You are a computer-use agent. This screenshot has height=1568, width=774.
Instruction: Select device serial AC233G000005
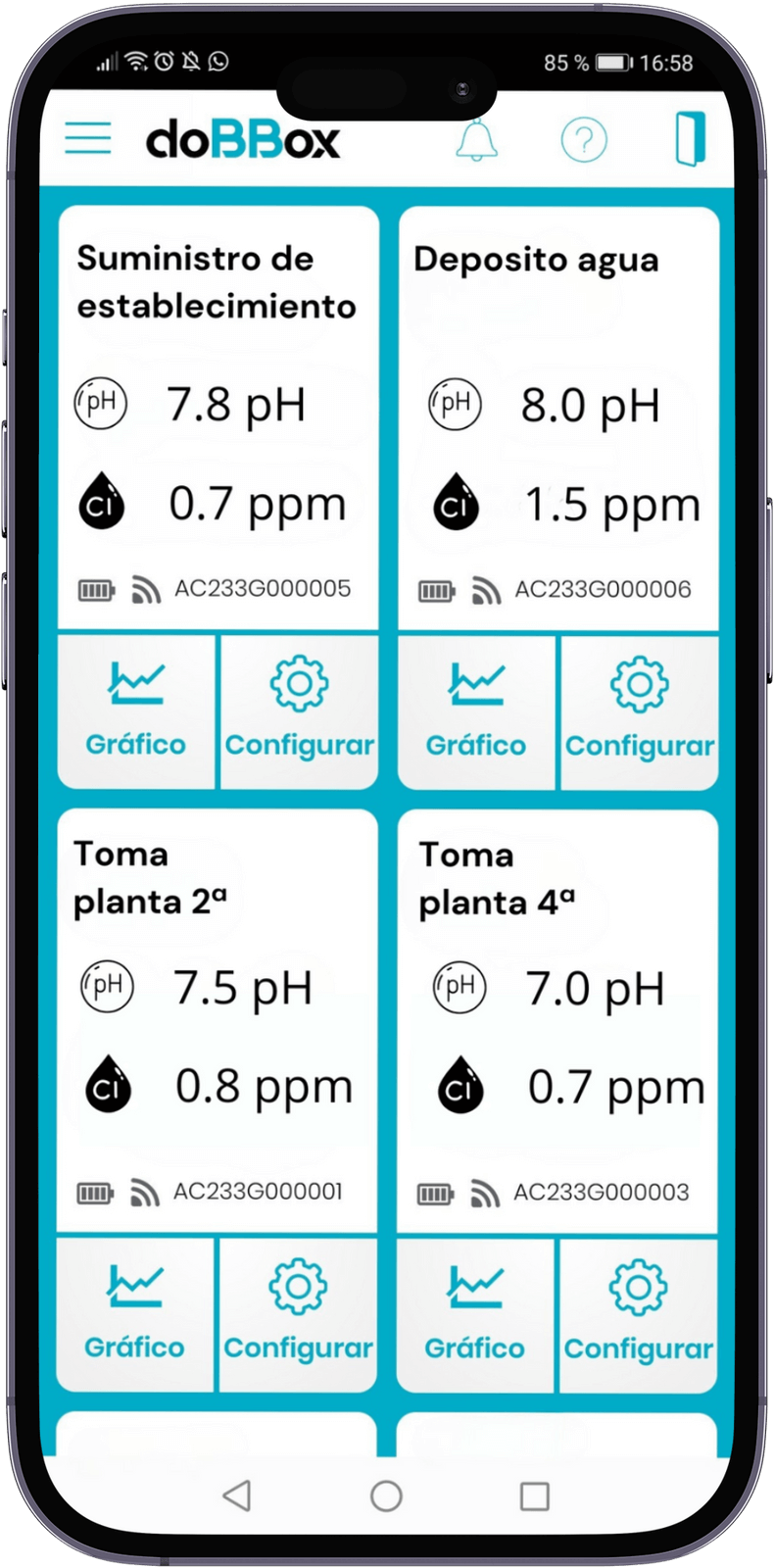263,589
